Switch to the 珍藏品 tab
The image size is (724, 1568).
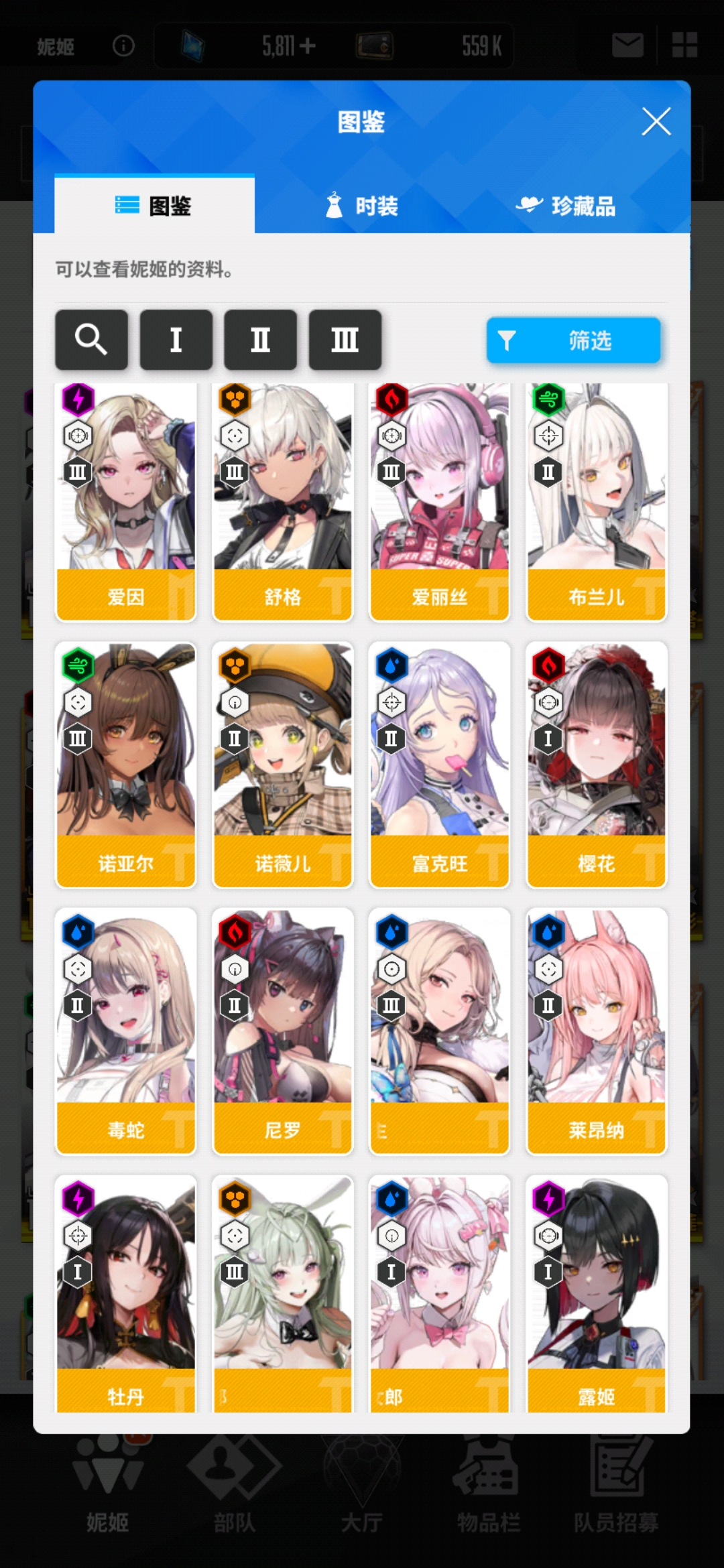(566, 206)
